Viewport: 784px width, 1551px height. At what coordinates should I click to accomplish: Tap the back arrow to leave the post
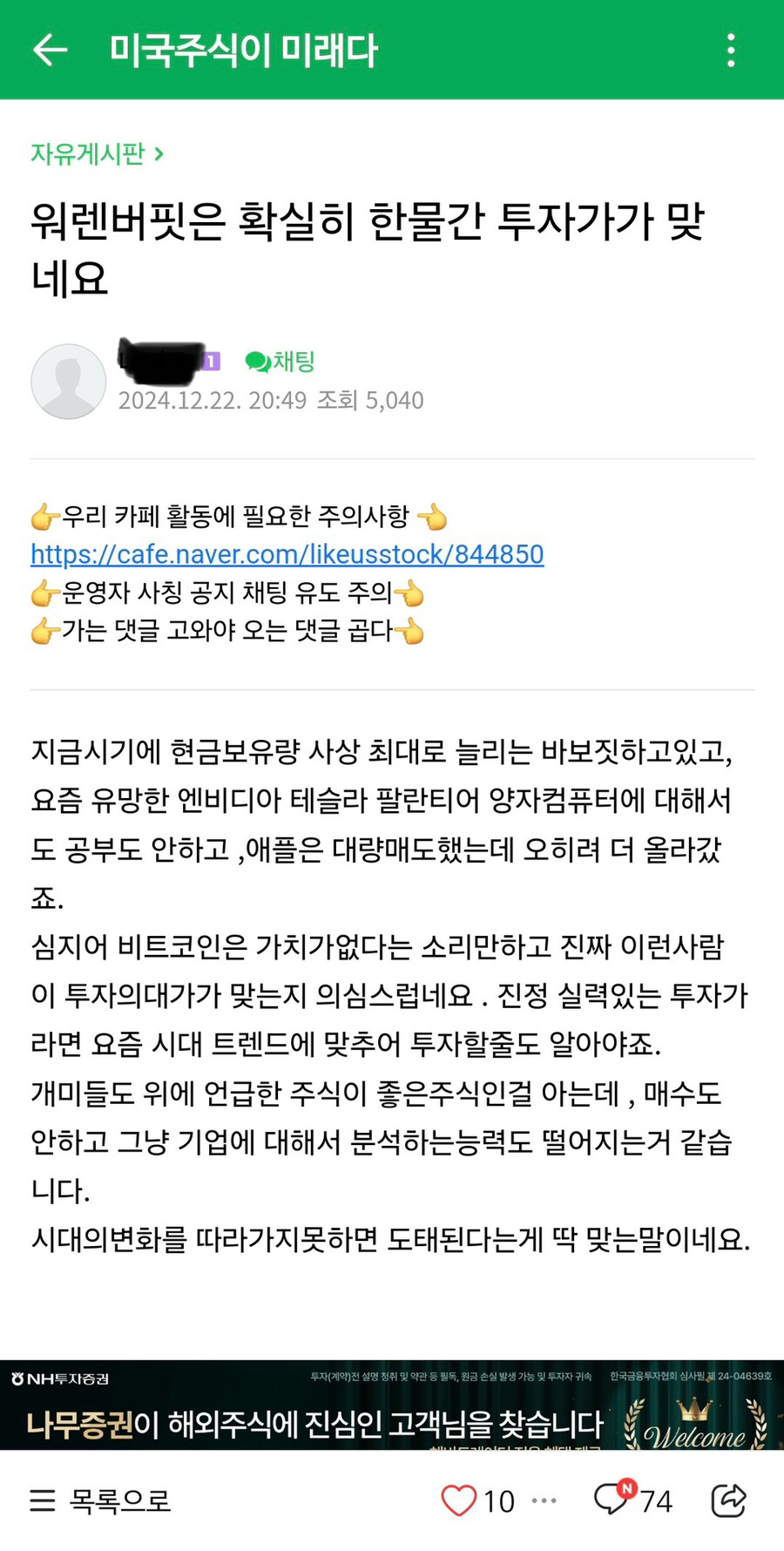[50, 50]
